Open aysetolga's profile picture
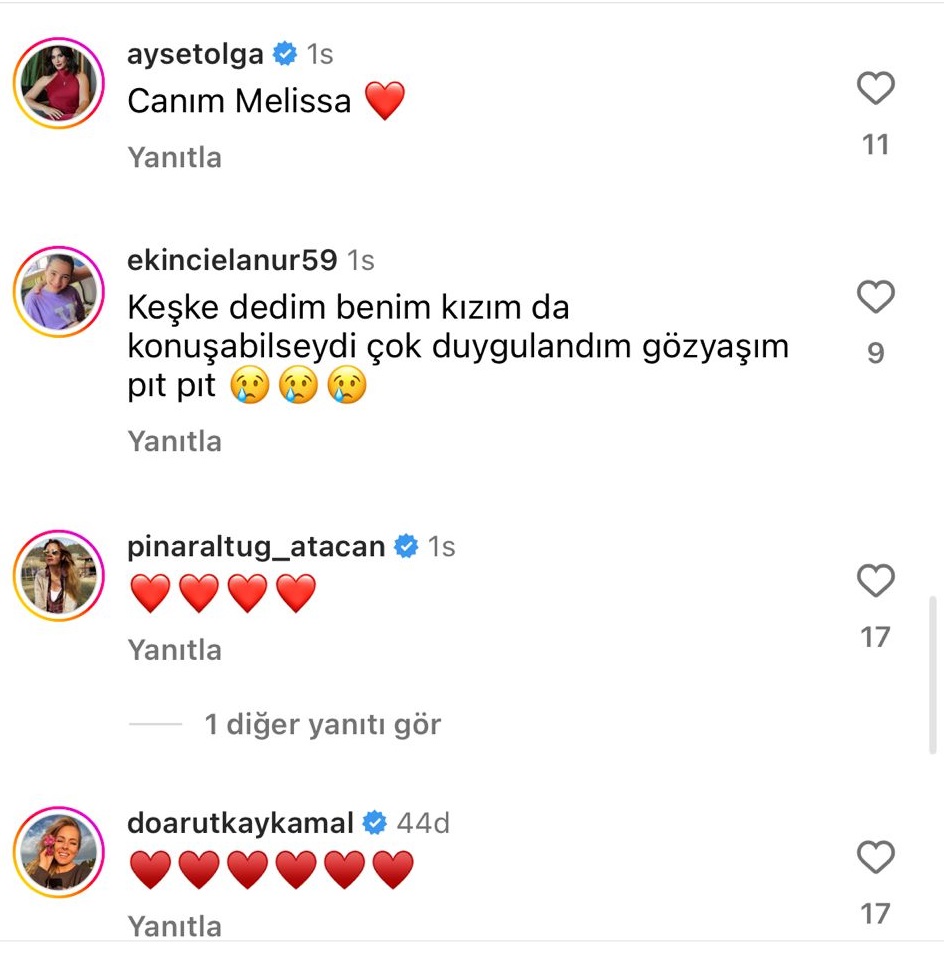 click(x=59, y=83)
